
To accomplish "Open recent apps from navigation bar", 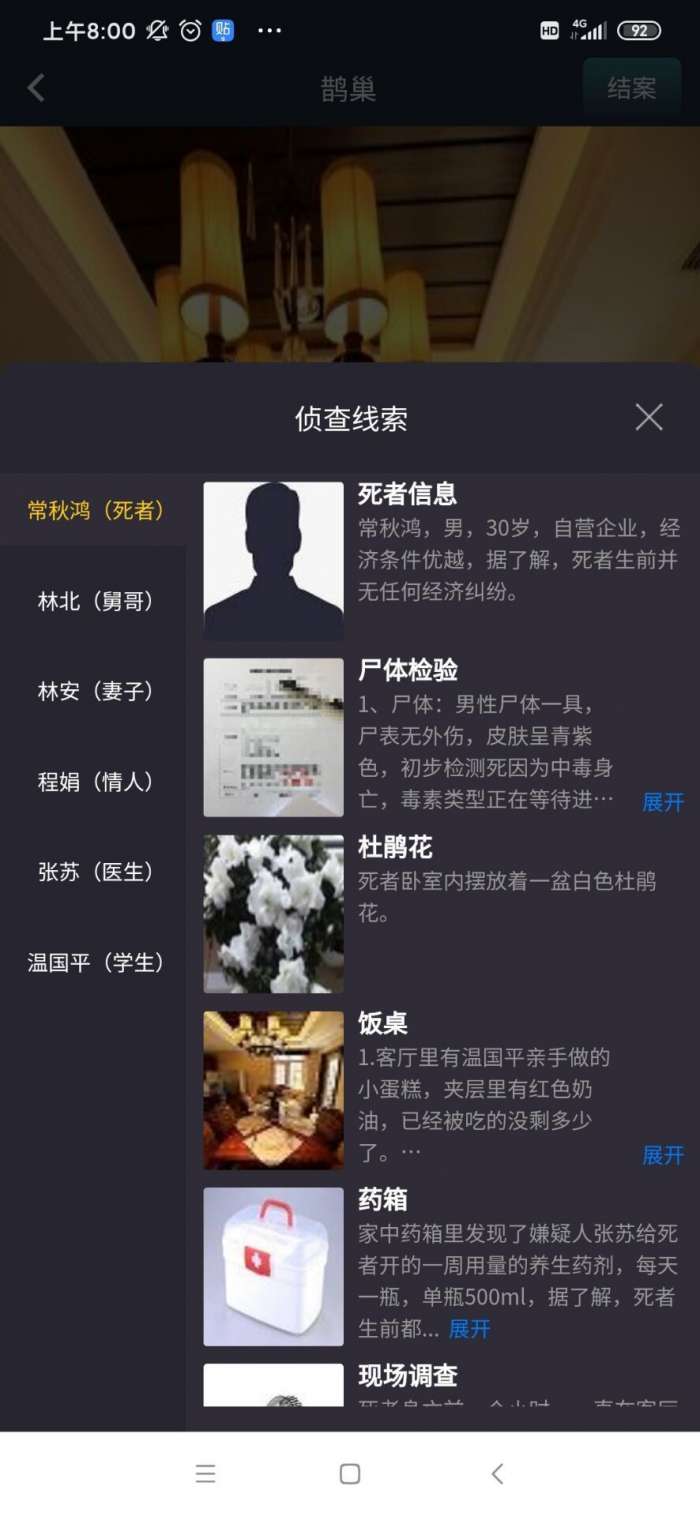I will coord(205,1473).
